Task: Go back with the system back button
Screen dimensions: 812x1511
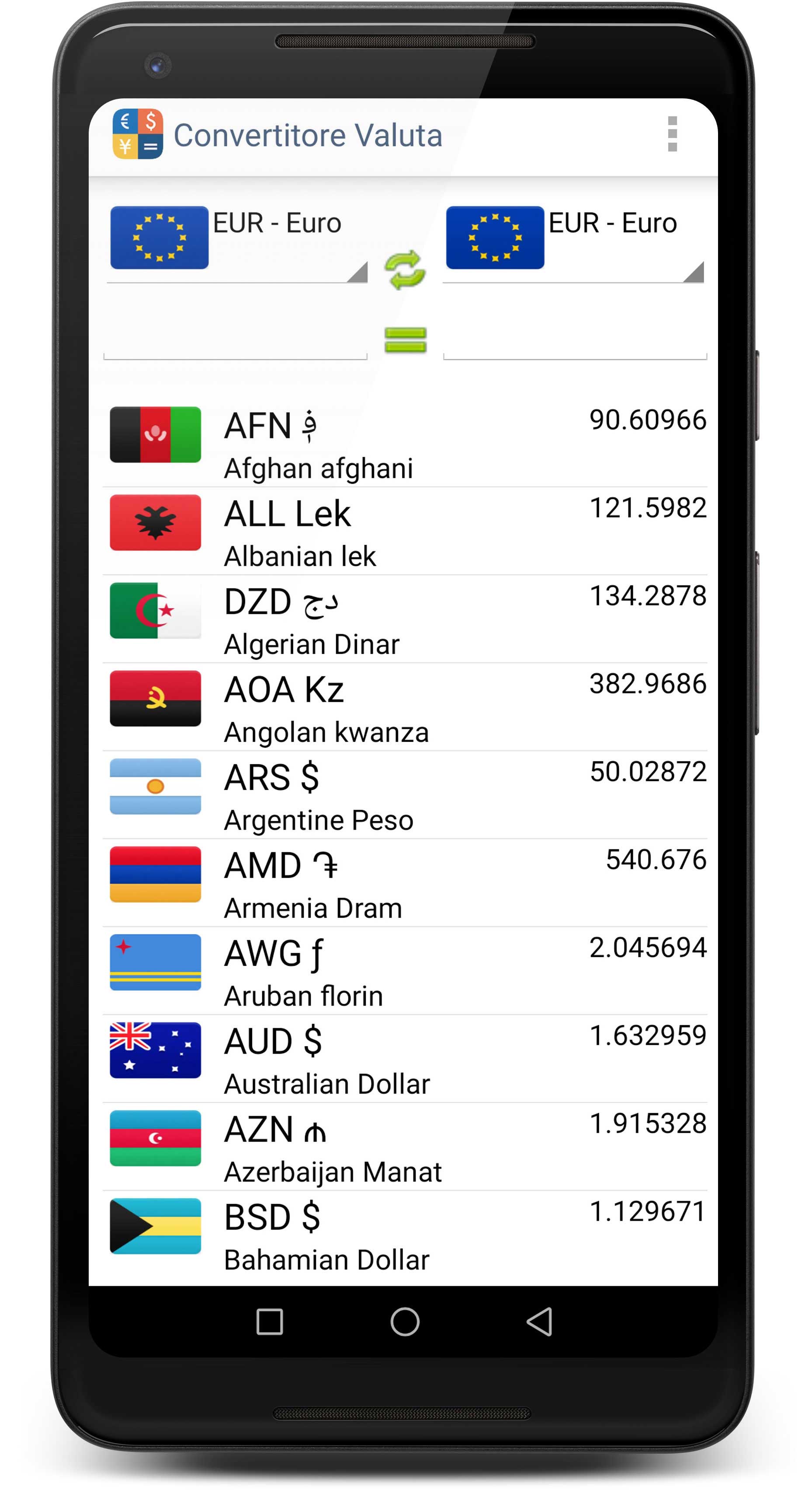Action: click(x=539, y=1322)
